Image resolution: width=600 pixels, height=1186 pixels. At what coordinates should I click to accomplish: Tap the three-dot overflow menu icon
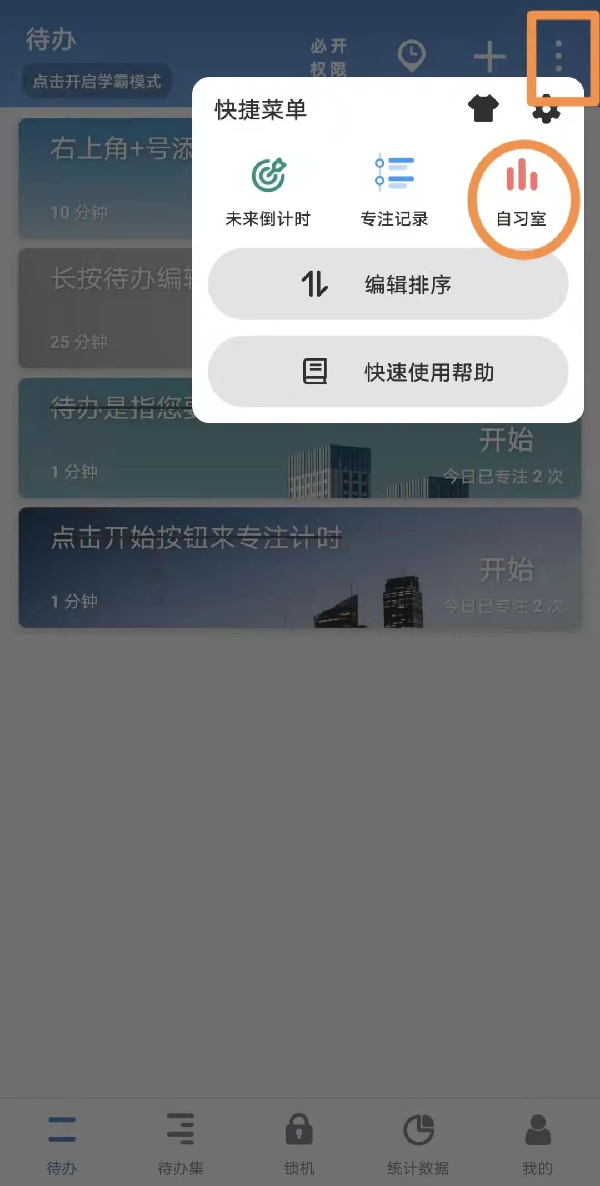pos(559,57)
